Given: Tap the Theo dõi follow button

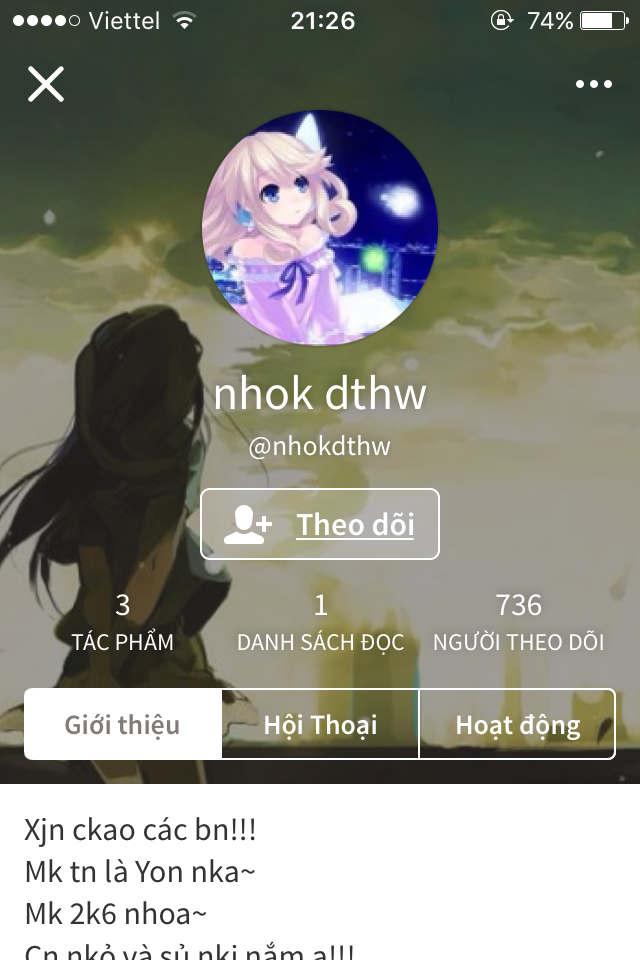Looking at the screenshot, I should (320, 524).
